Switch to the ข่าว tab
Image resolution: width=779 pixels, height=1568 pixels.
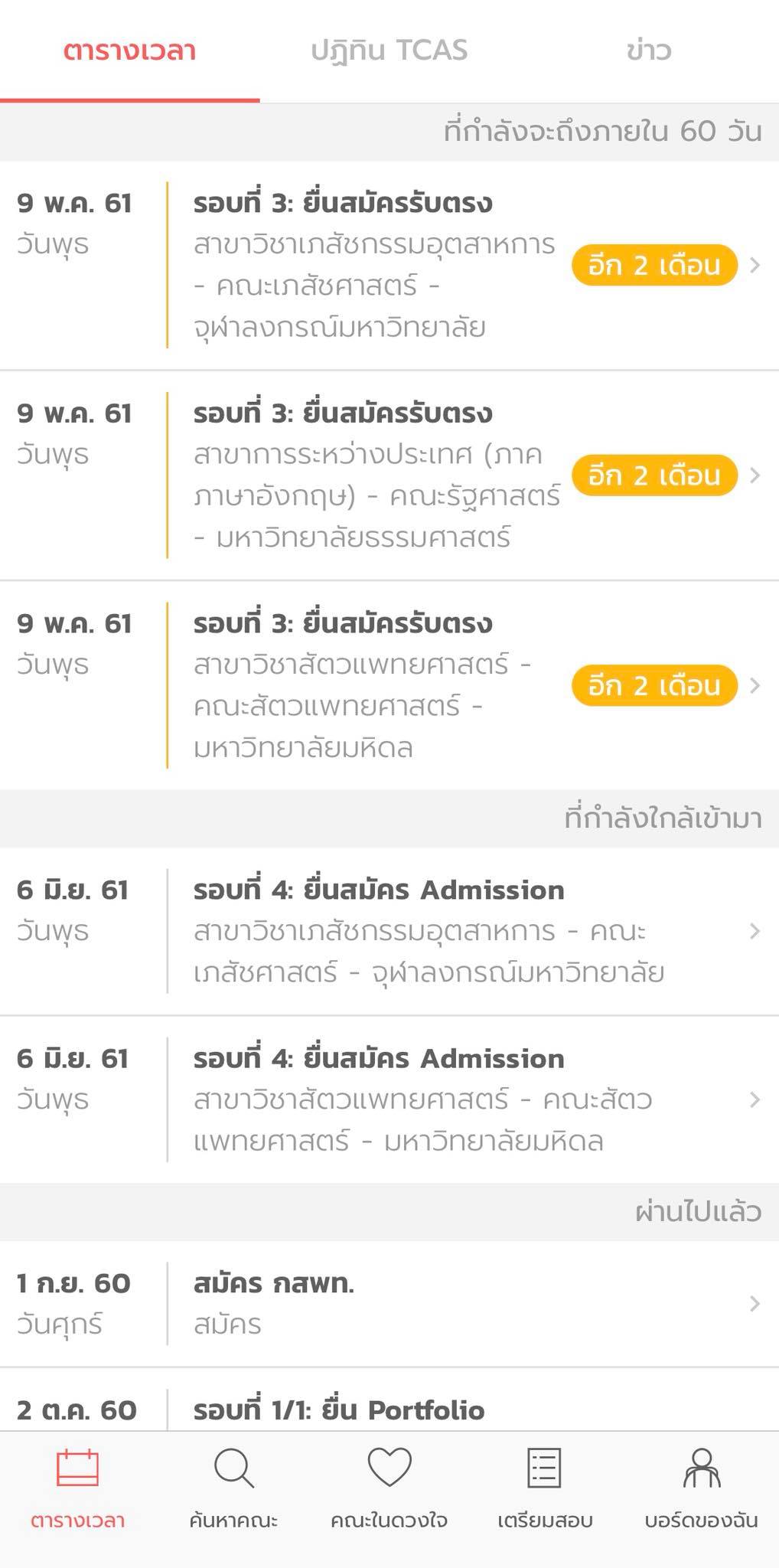(649, 51)
